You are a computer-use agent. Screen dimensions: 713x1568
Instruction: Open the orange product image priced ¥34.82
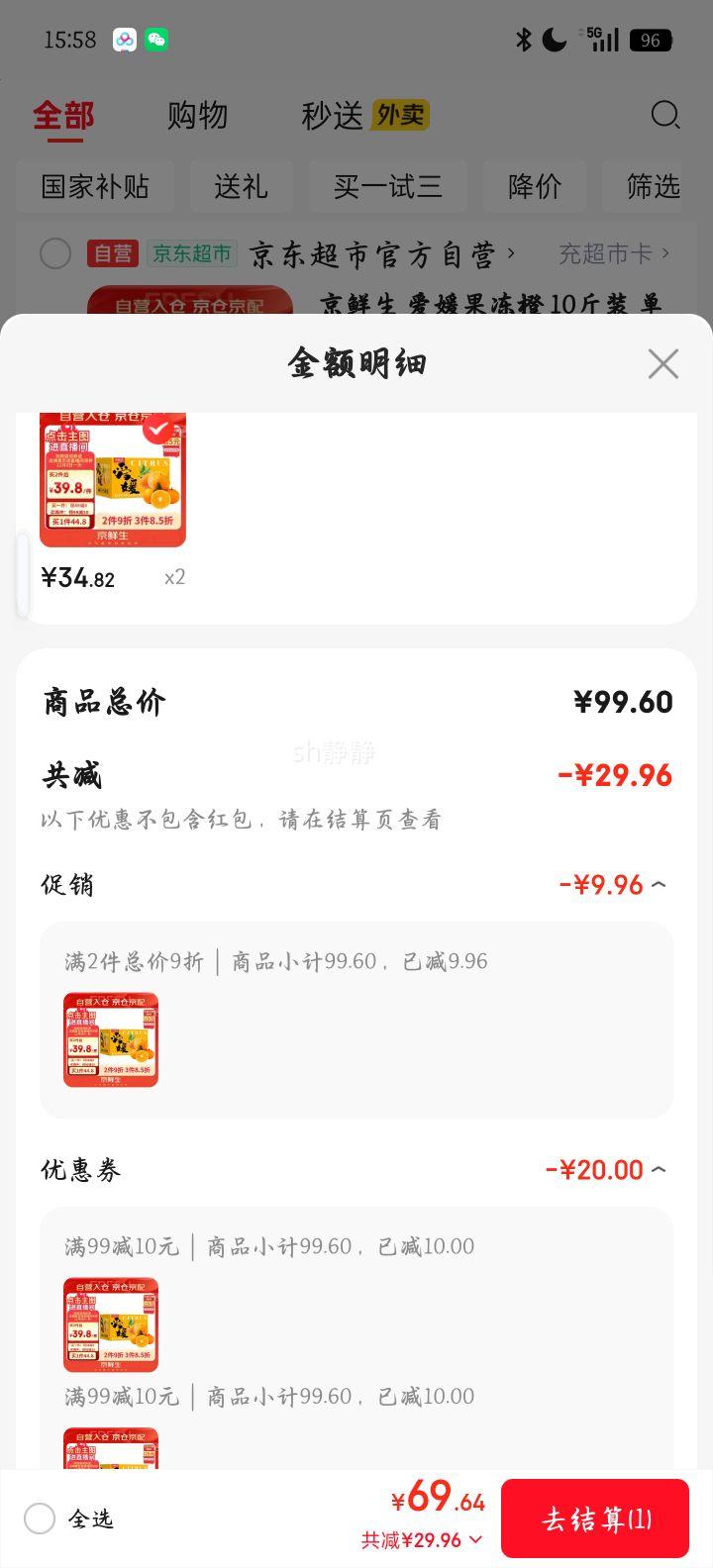(x=113, y=481)
